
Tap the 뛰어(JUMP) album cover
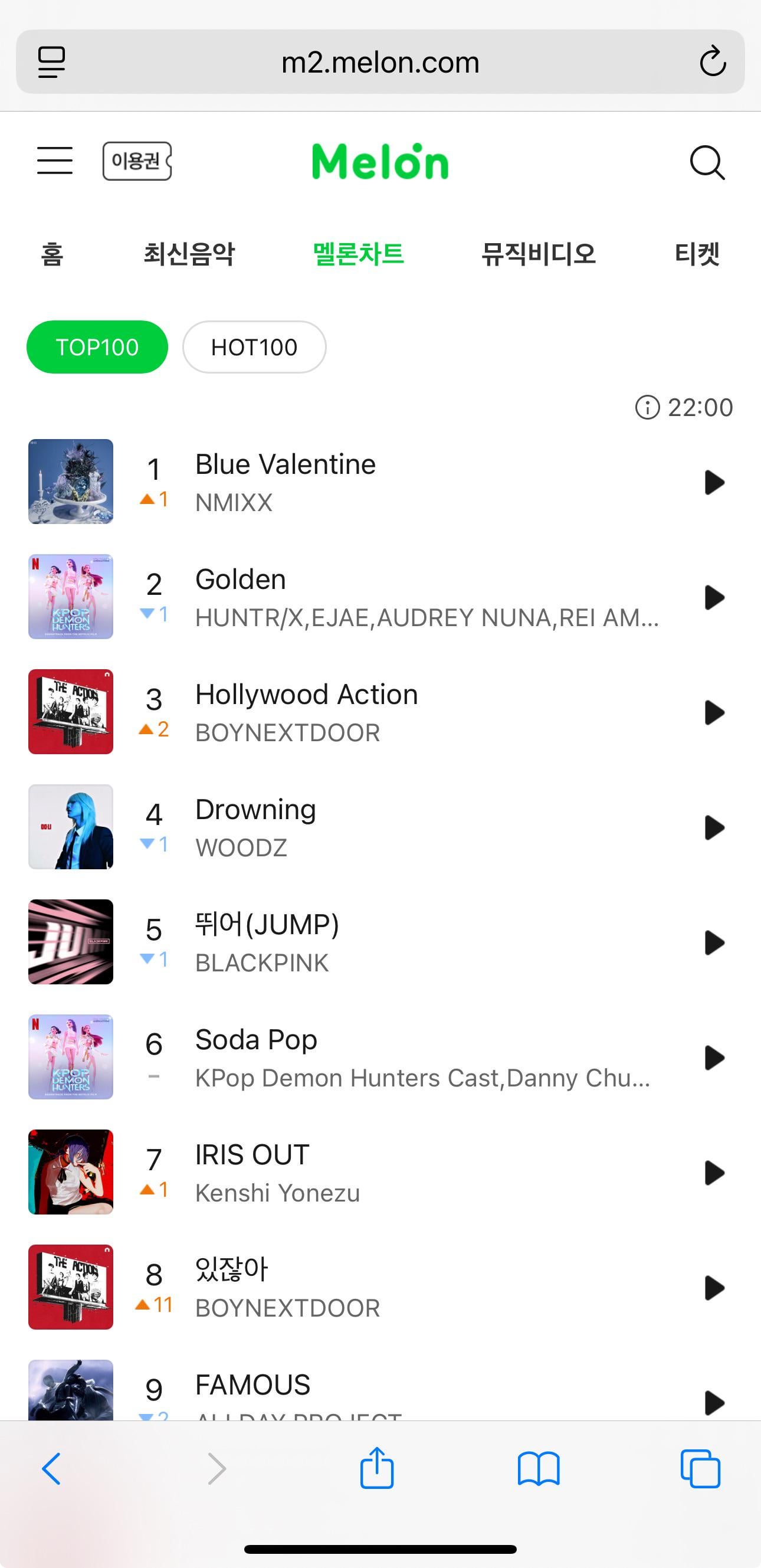pyautogui.click(x=71, y=942)
